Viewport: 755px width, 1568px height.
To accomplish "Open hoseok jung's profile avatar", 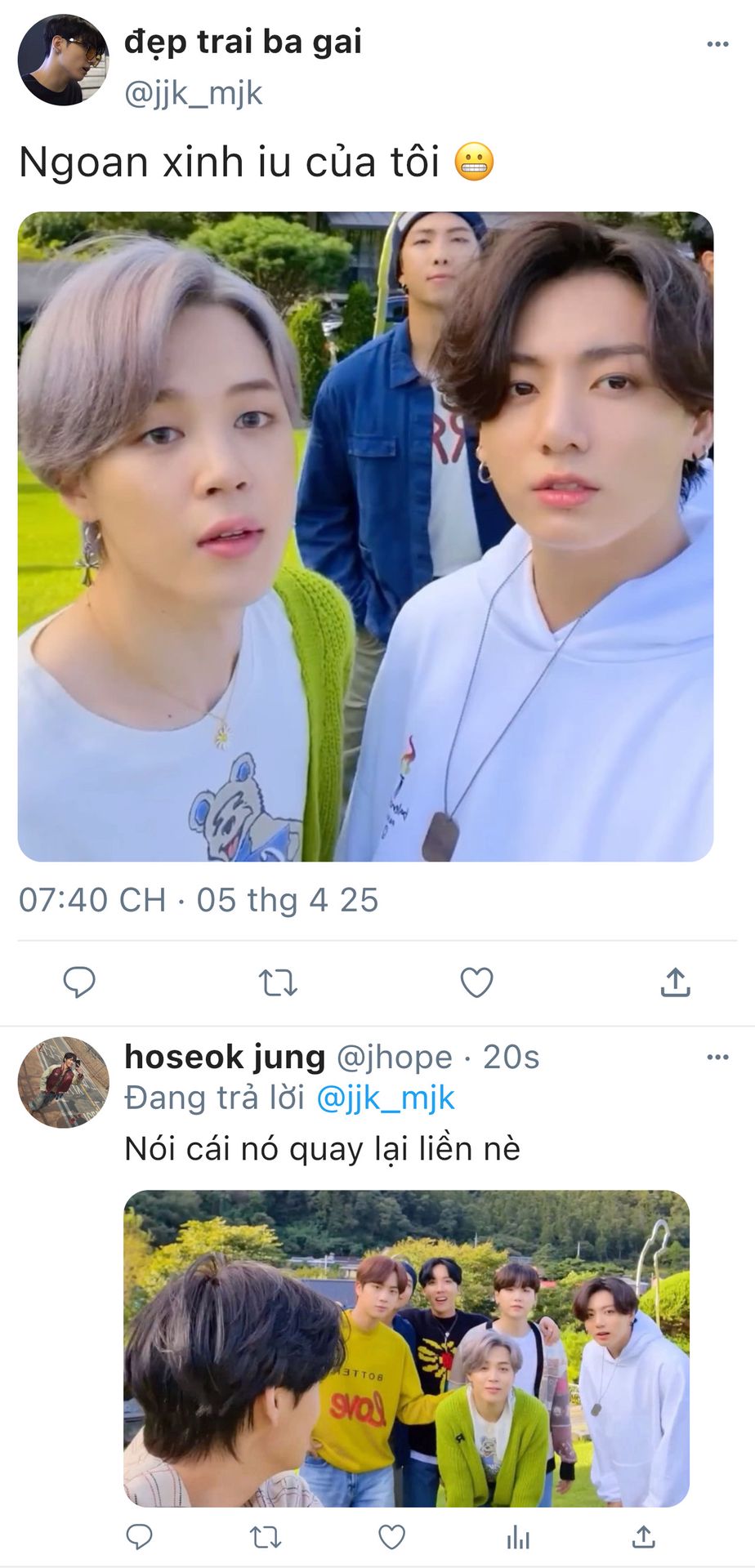I will [63, 1082].
